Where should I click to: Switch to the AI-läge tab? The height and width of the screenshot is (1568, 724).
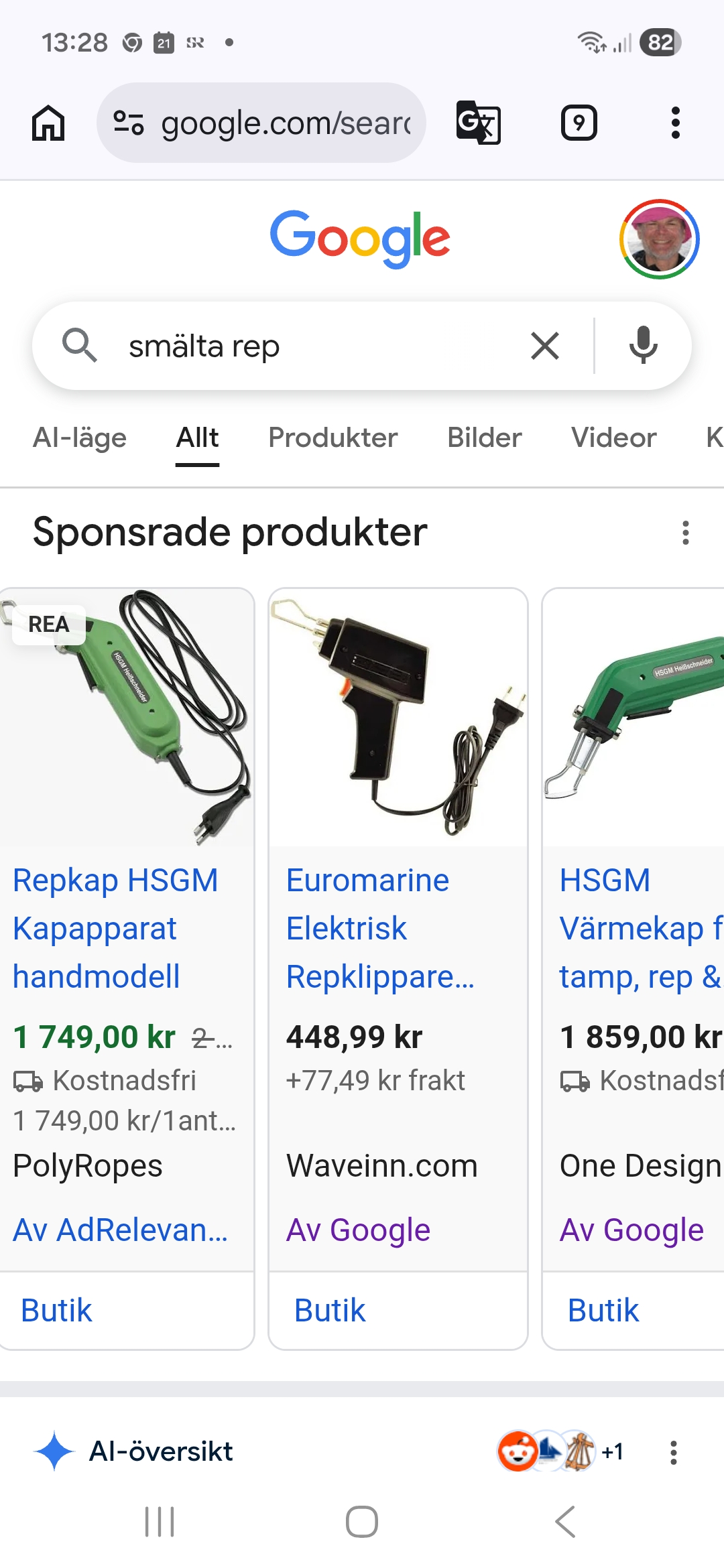[x=80, y=438]
